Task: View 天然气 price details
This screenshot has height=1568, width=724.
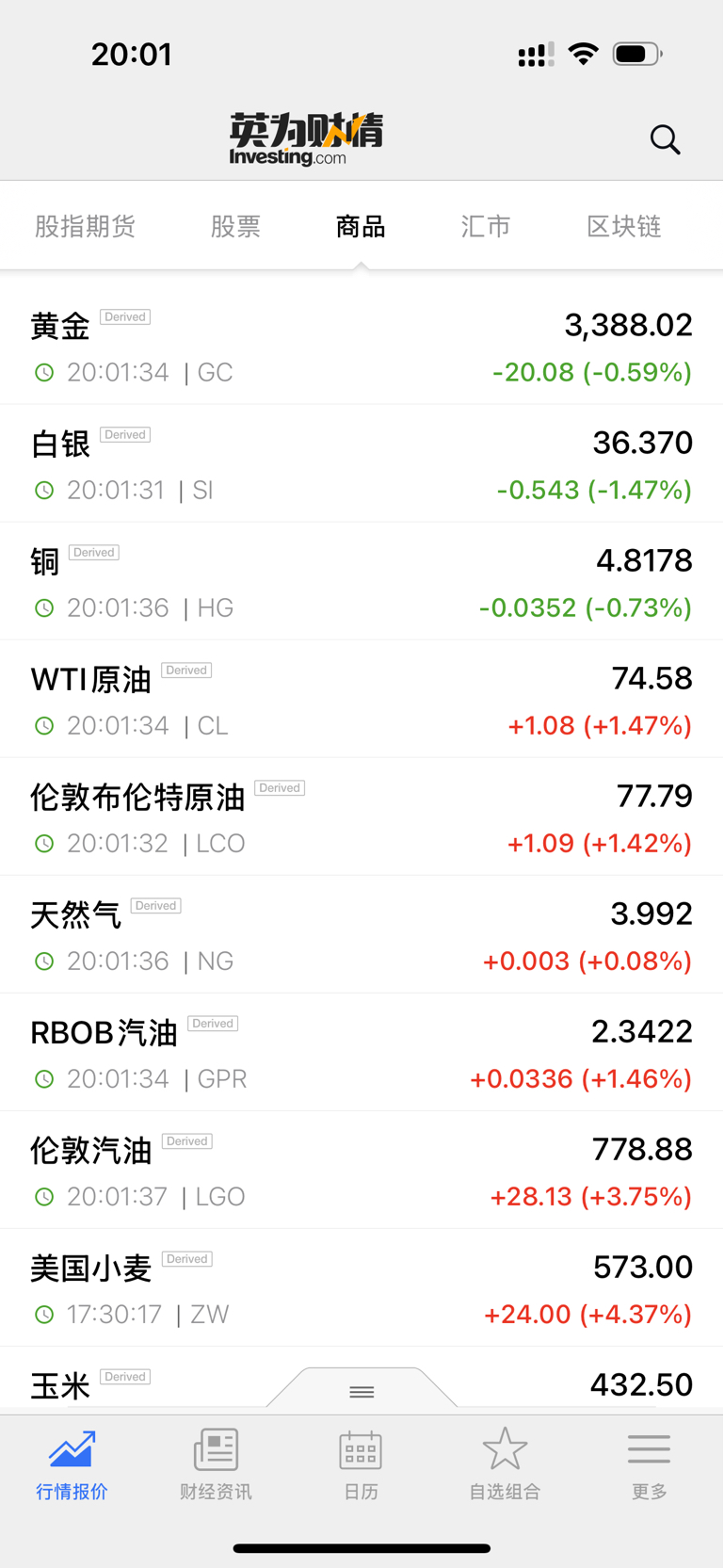Action: coord(362,934)
